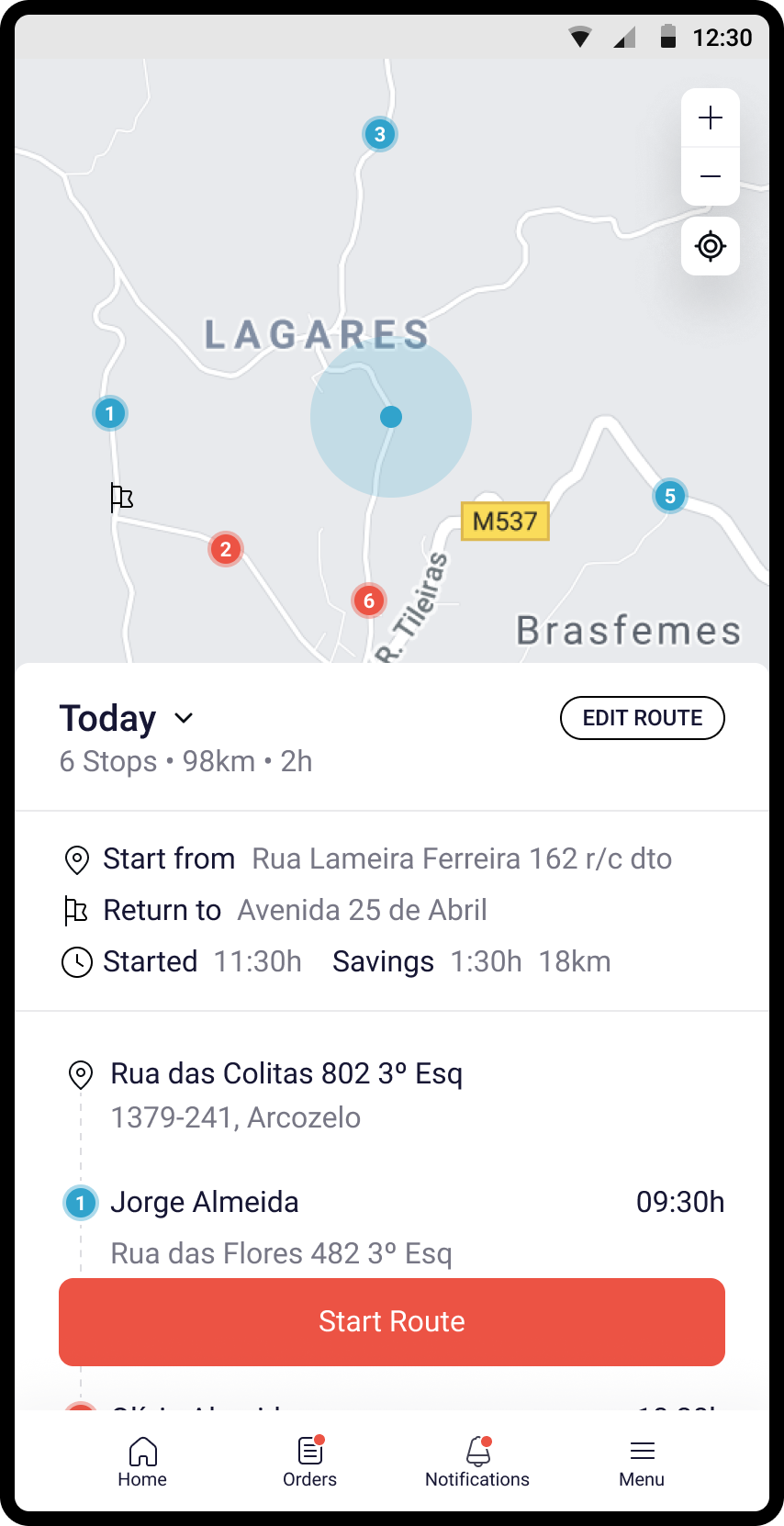Center map on current location
Viewport: 784px width, 1526px height.
pos(710,246)
